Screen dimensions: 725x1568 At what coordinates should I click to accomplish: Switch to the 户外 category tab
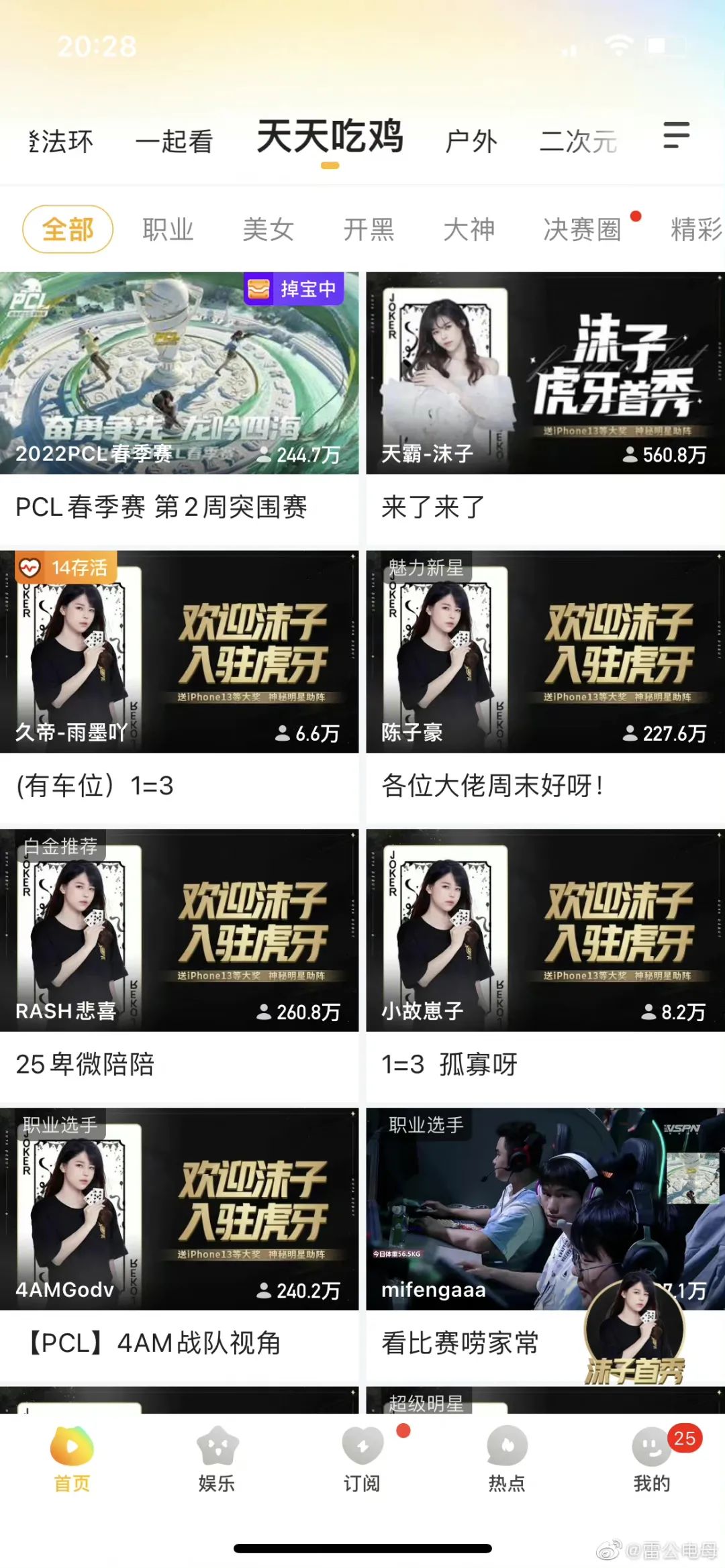pos(471,142)
